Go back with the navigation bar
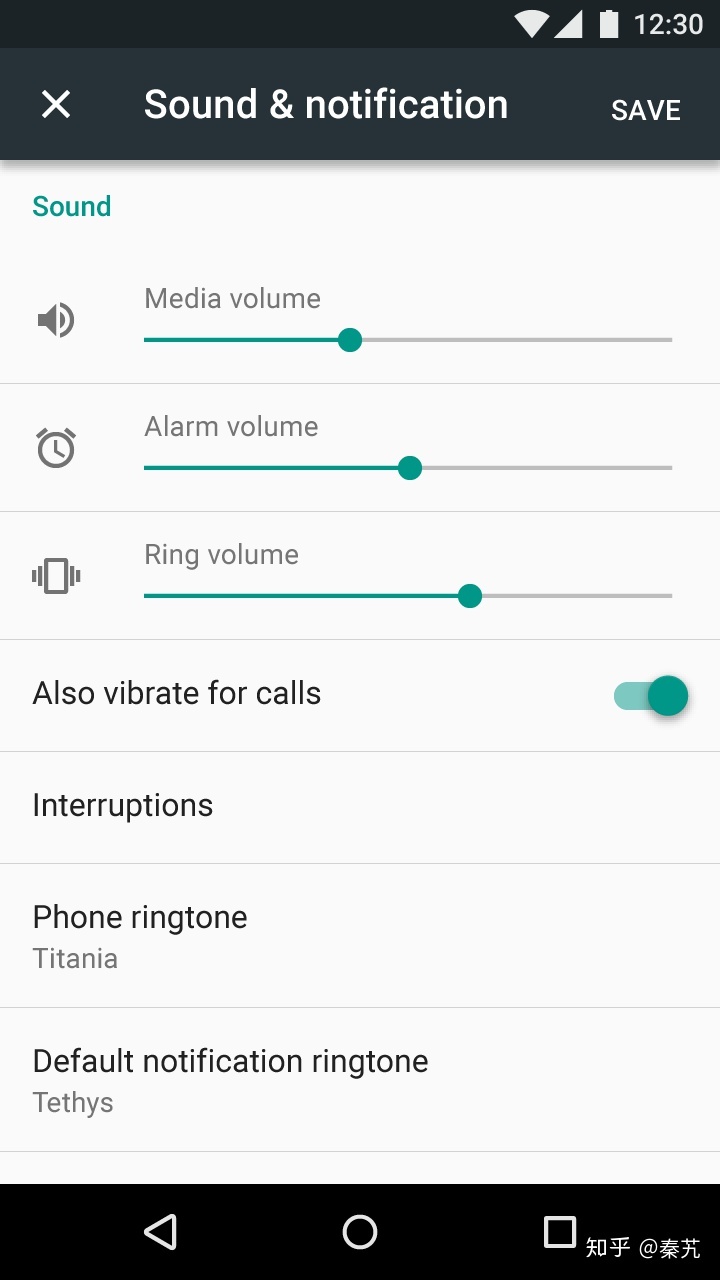 160,1232
